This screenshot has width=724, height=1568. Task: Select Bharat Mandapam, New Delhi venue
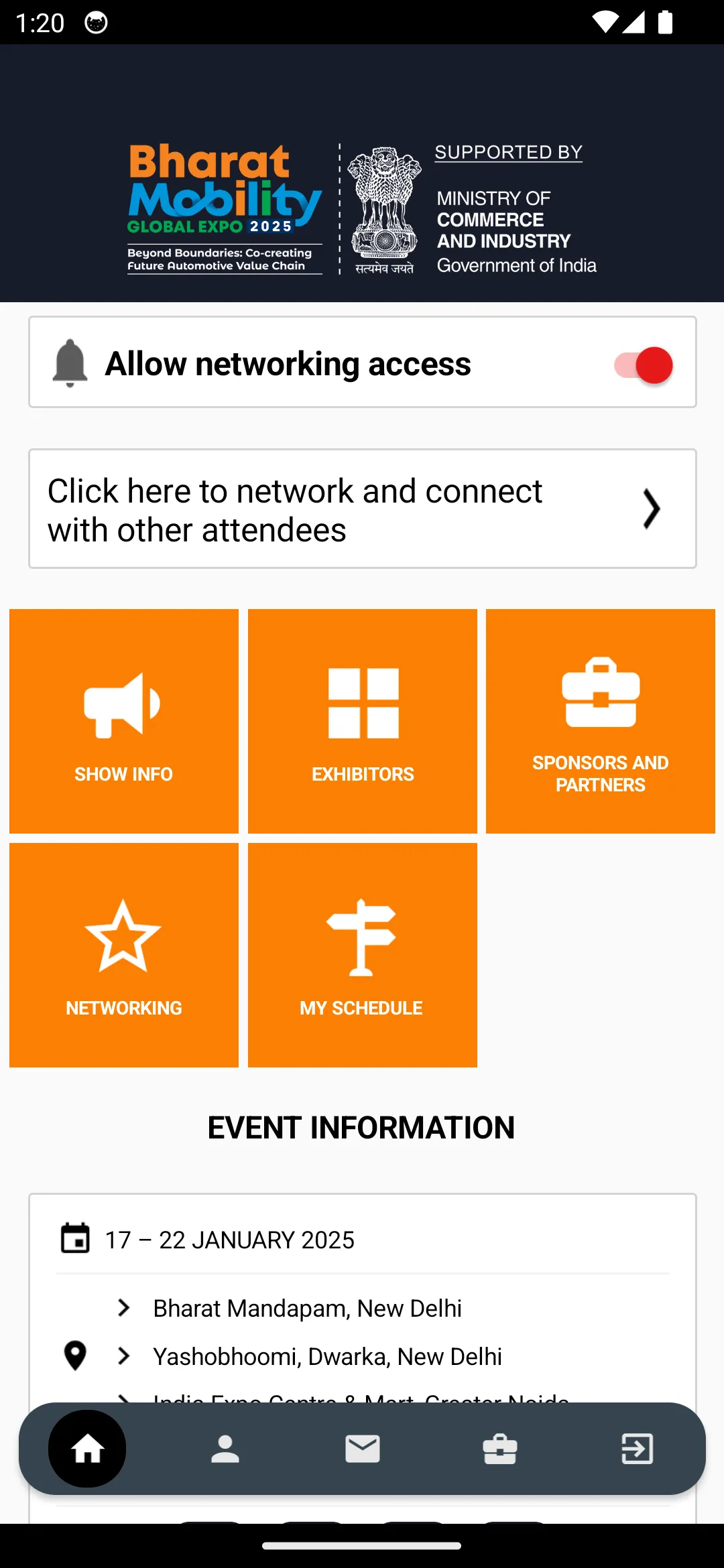coord(307,1308)
